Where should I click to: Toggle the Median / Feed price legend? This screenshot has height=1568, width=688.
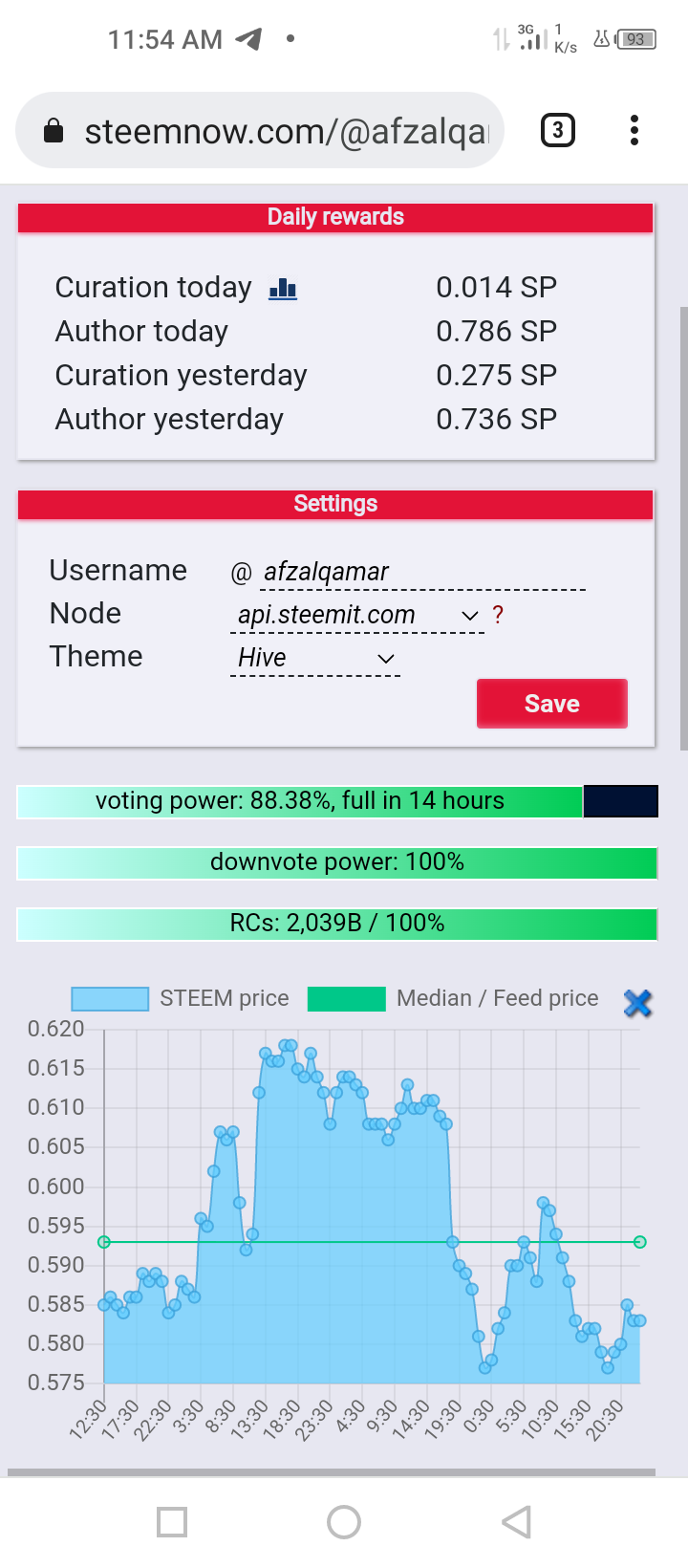[x=453, y=998]
